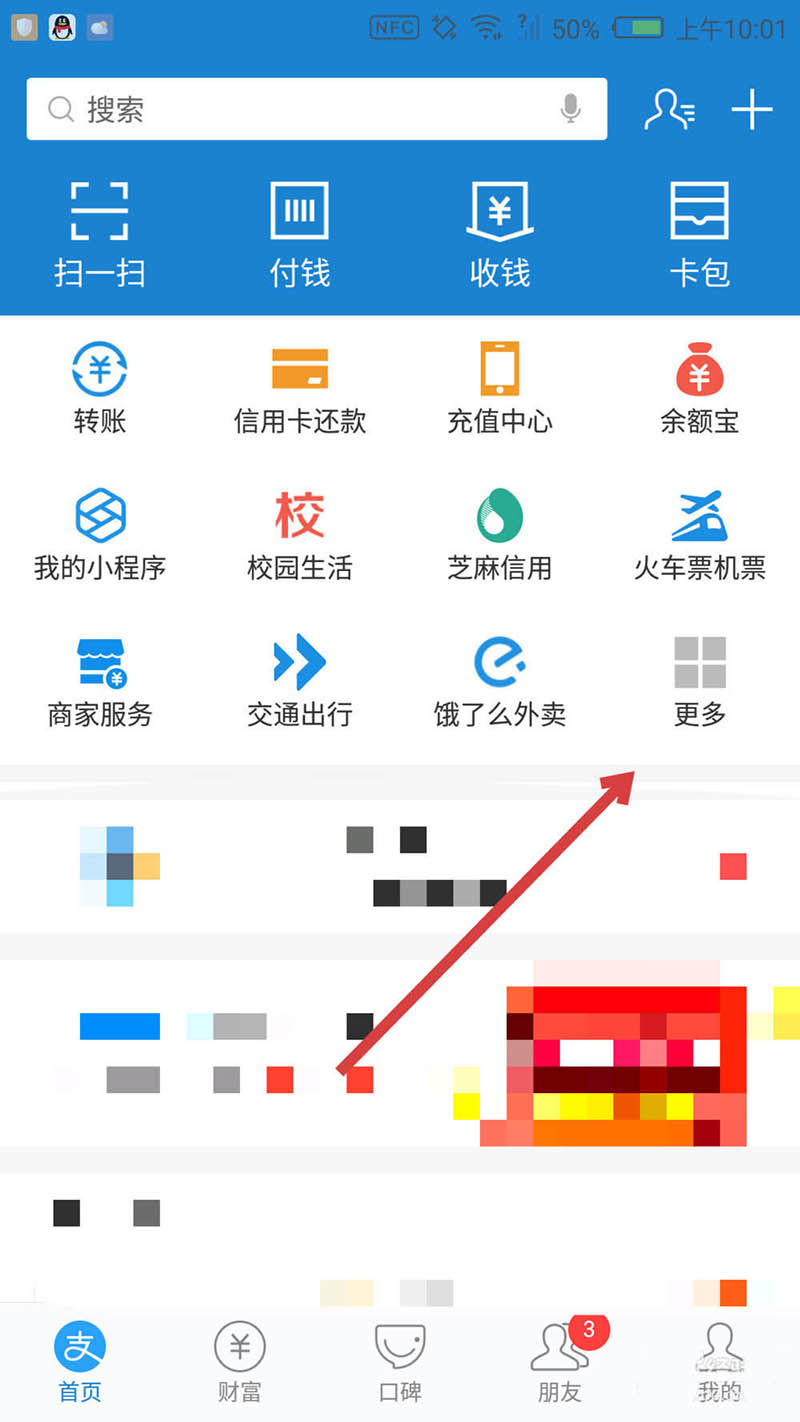800x1422 pixels.
Task: Switch to the 财富 tab
Action: (x=240, y=1361)
